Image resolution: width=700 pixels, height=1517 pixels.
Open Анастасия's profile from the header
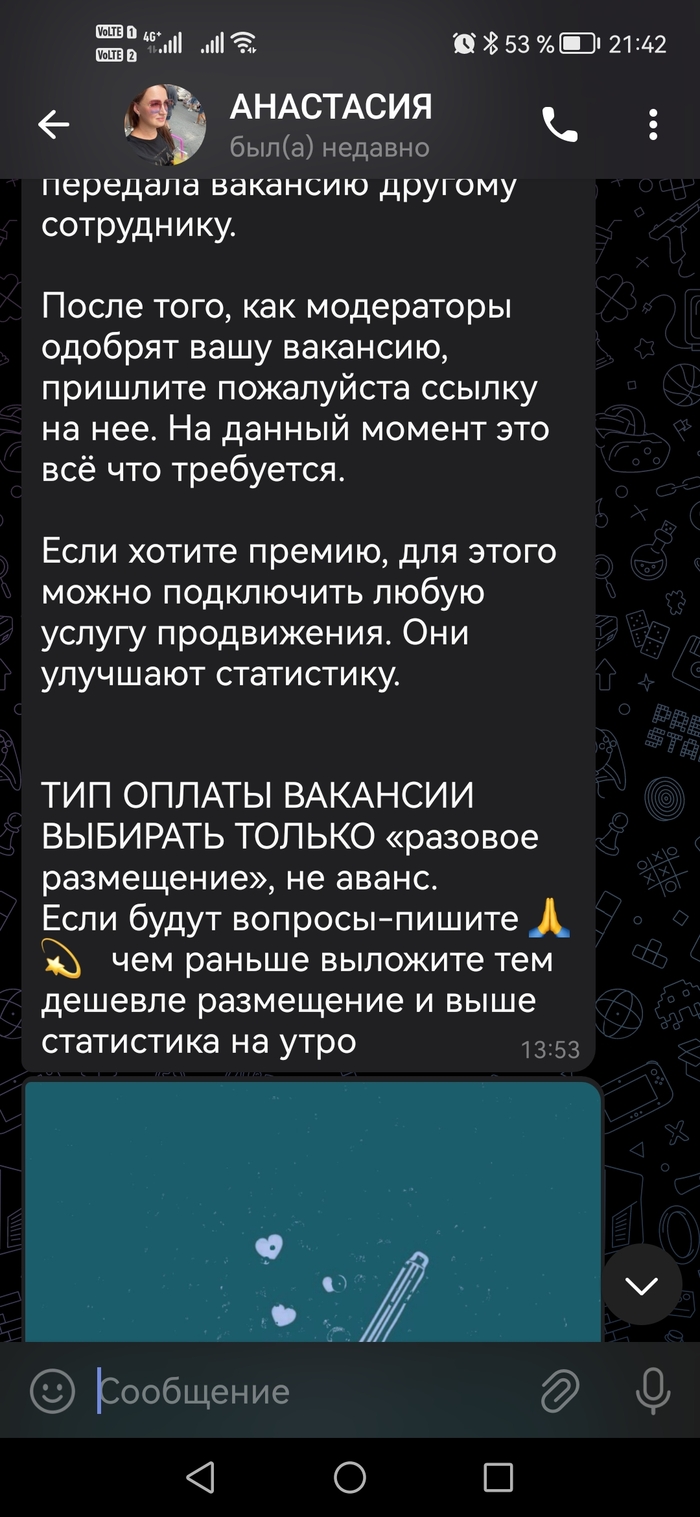pyautogui.click(x=328, y=125)
